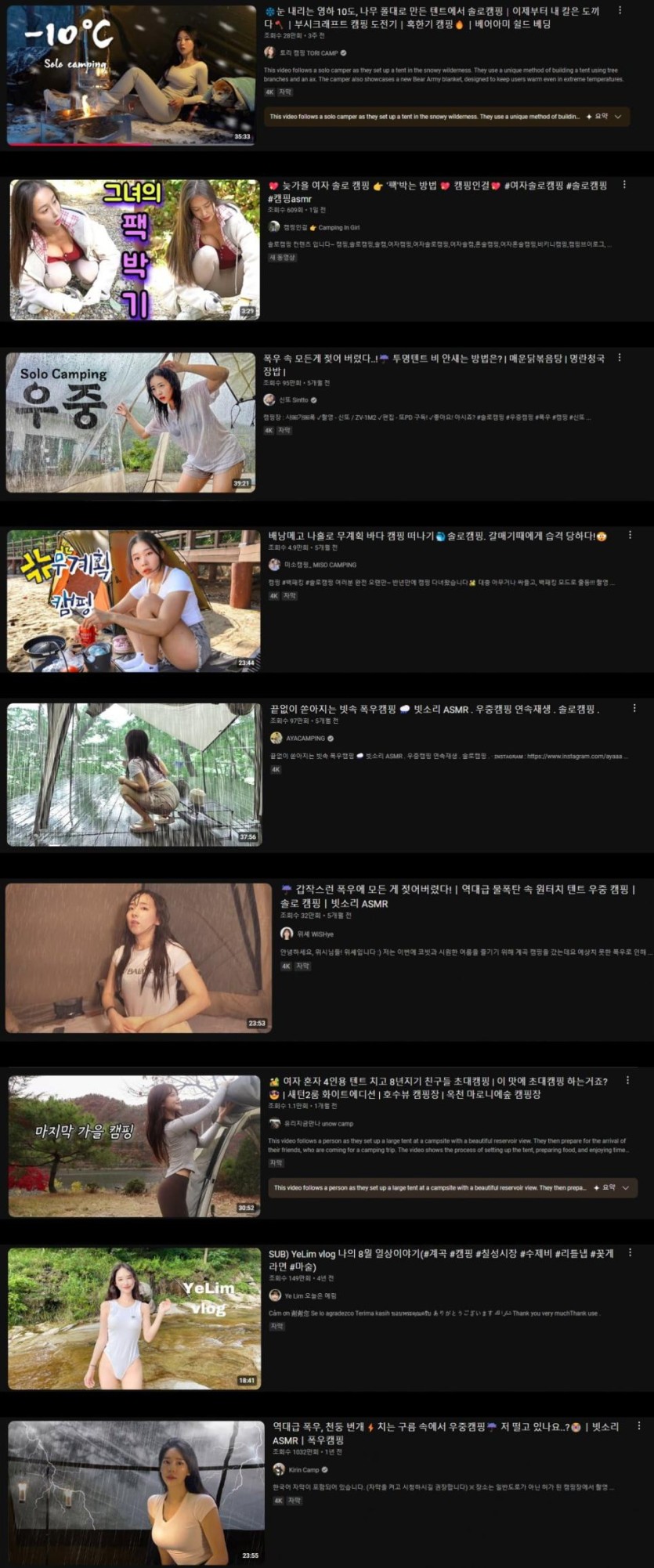Open the Solo Camping 우중 video thumbnail

coord(131,422)
